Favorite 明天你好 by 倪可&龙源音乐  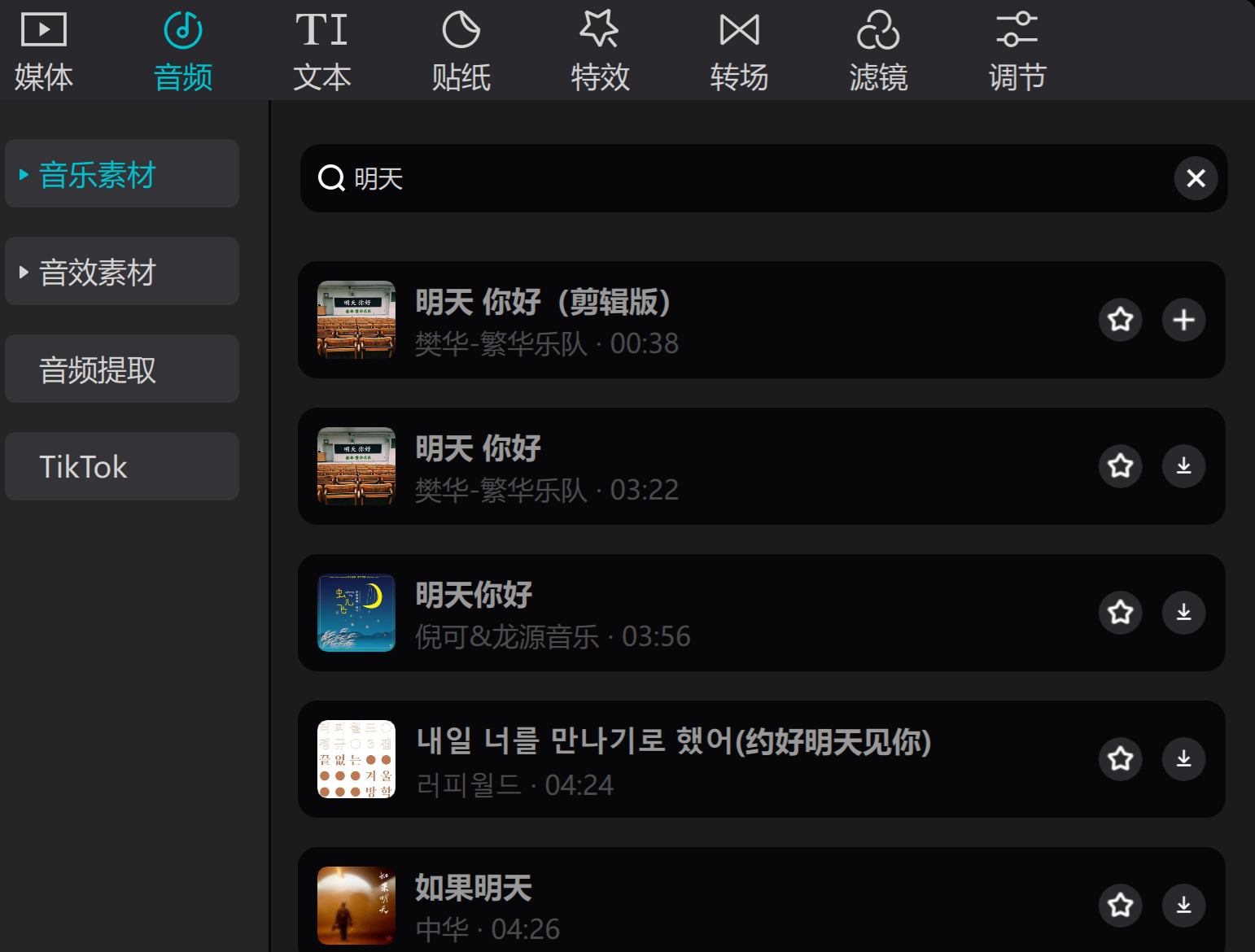[1121, 613]
